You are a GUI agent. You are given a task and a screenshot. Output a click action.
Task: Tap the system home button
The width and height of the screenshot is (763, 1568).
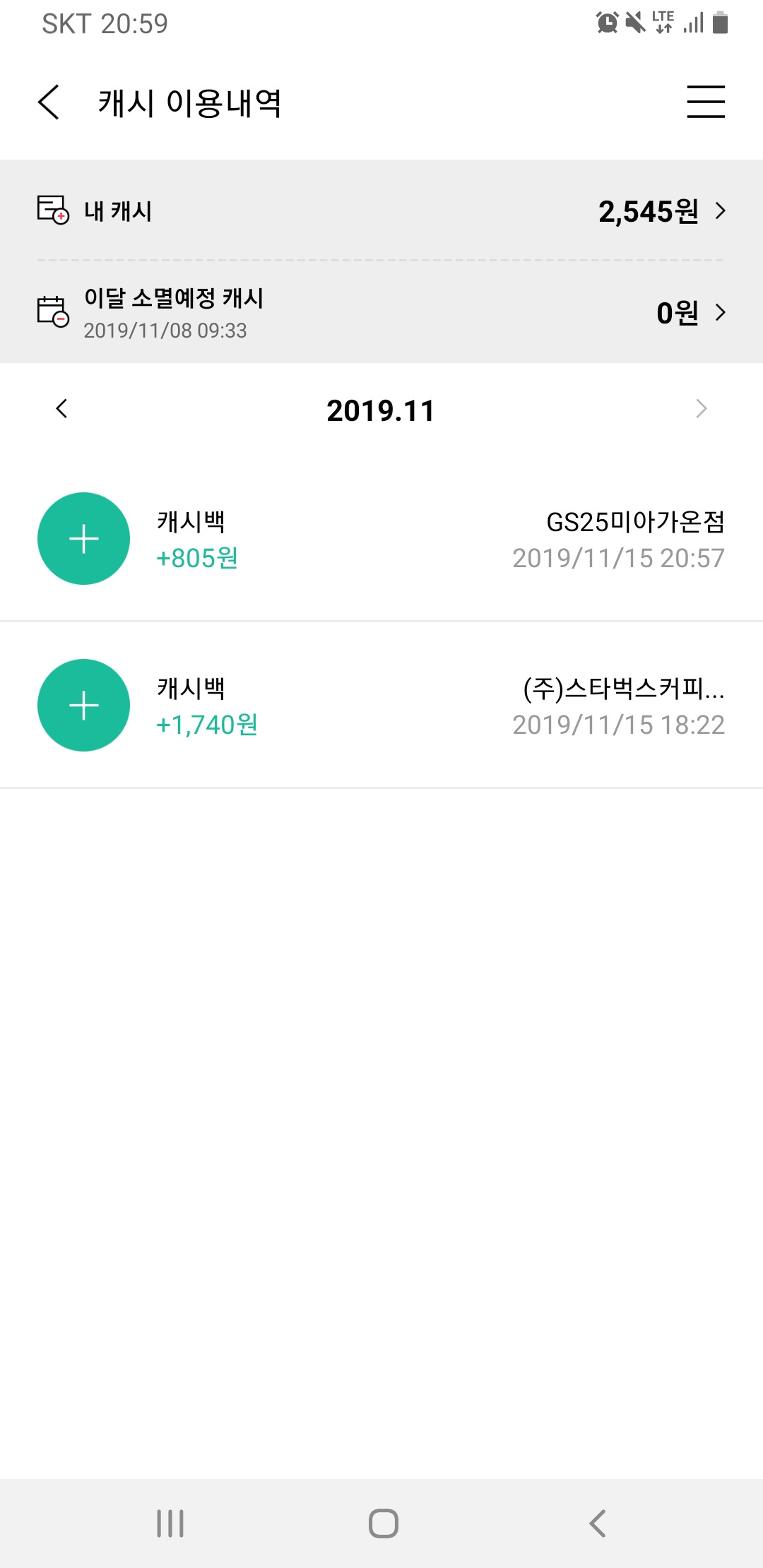point(383,1523)
